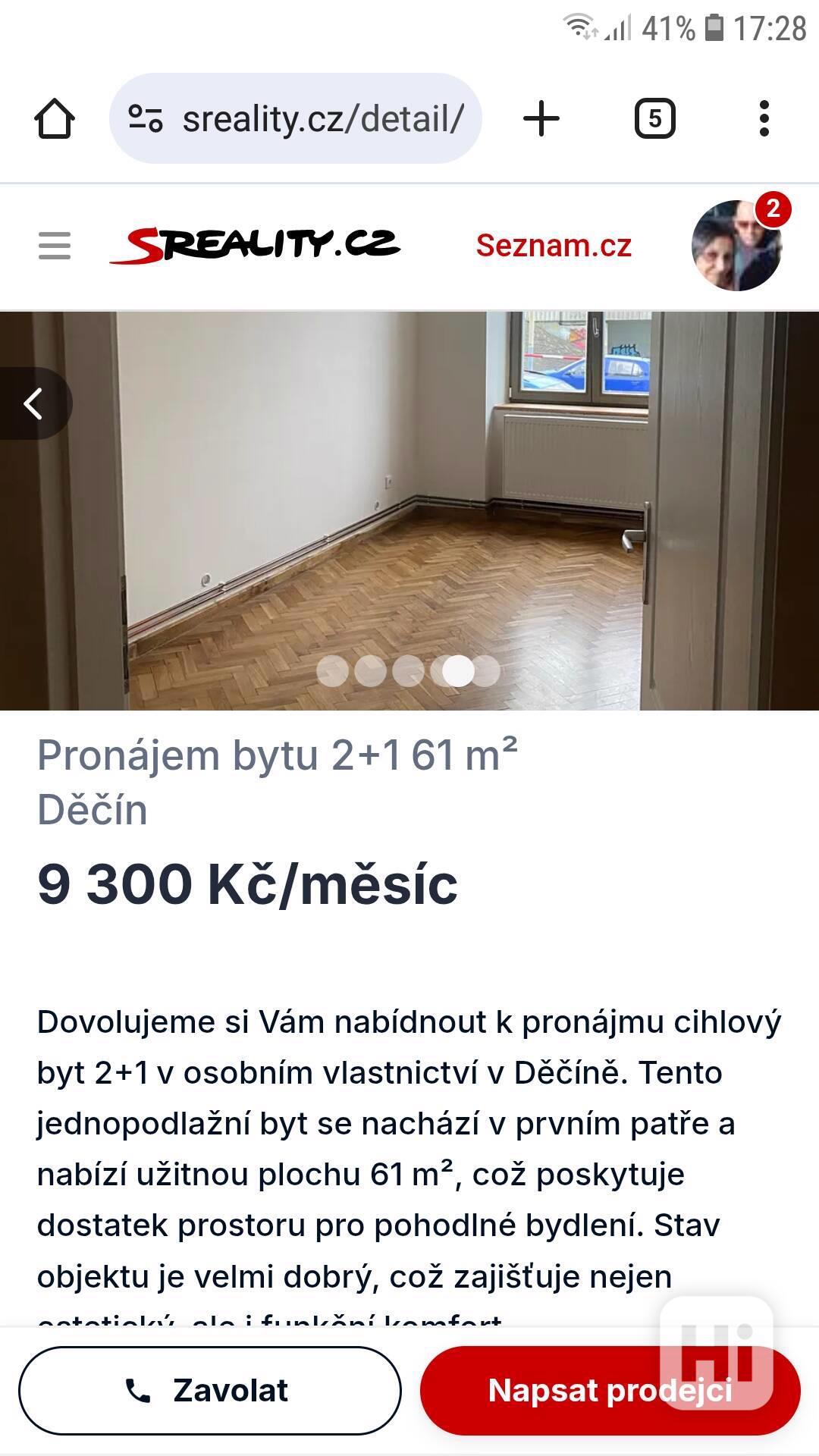The height and width of the screenshot is (1456, 819).
Task: Open the user profile avatar
Action: (x=736, y=246)
